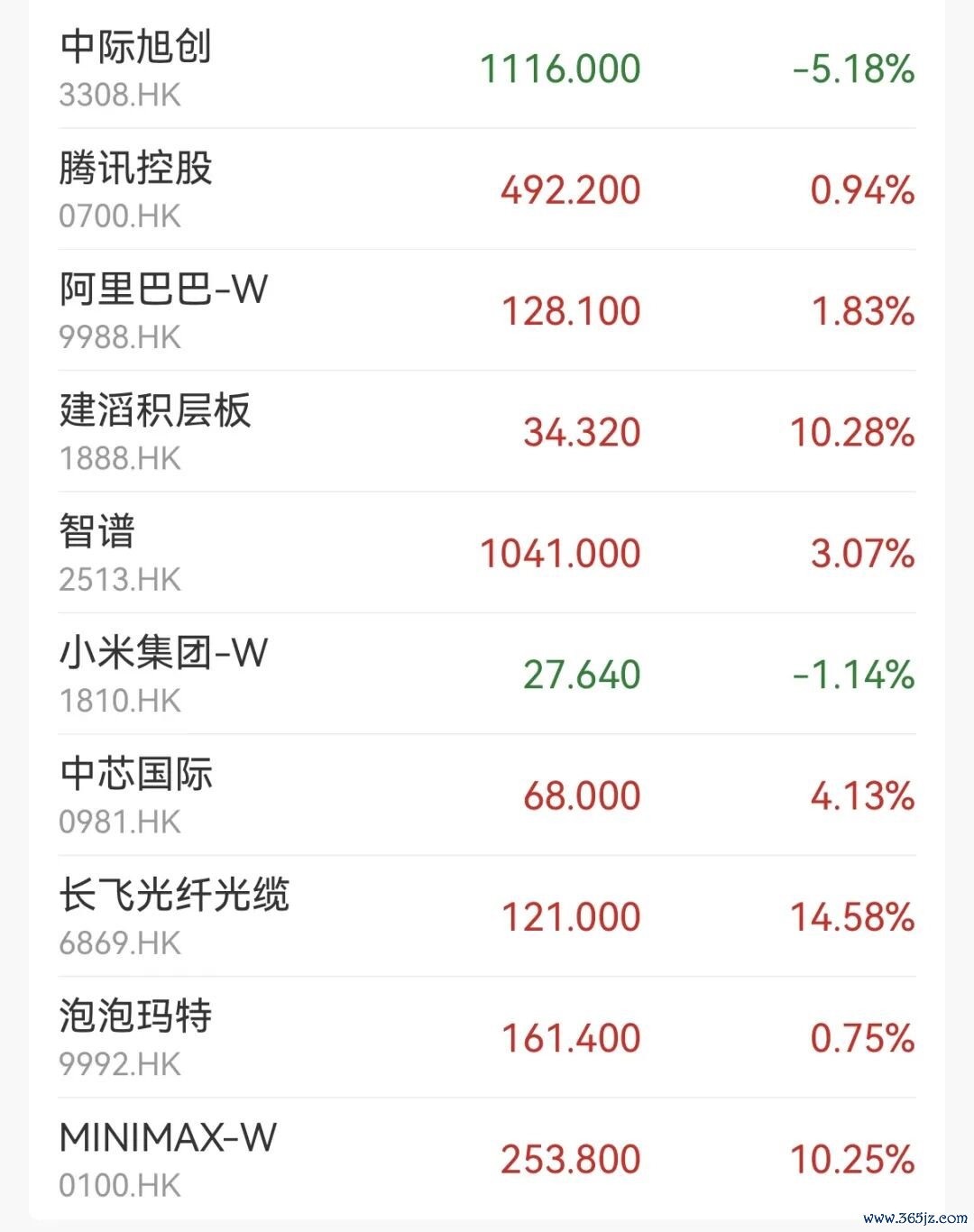The width and height of the screenshot is (974, 1232).
Task: Open the MINIMAX-W 0100.HK stock row
Action: (487, 1158)
